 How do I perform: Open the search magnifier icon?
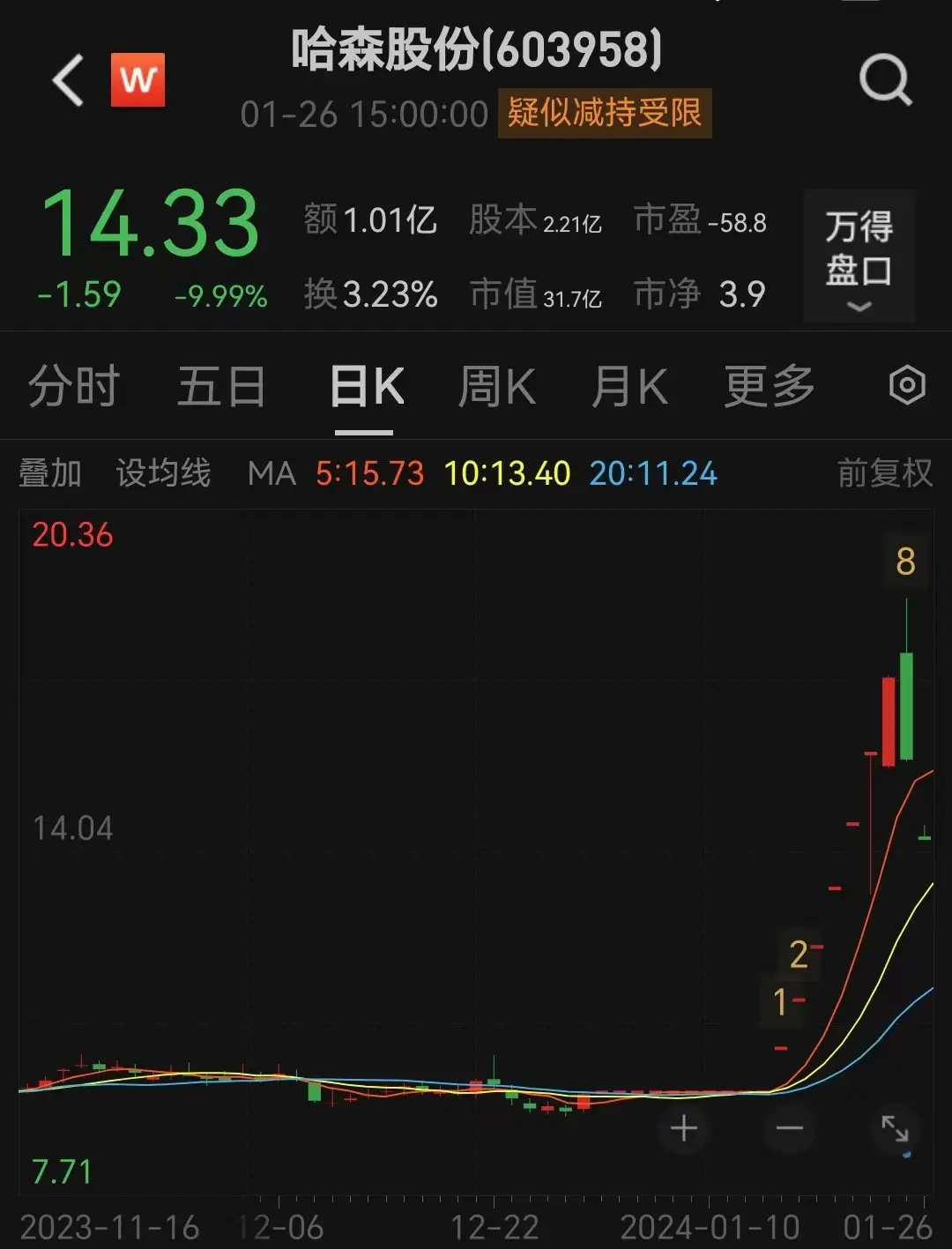(884, 80)
